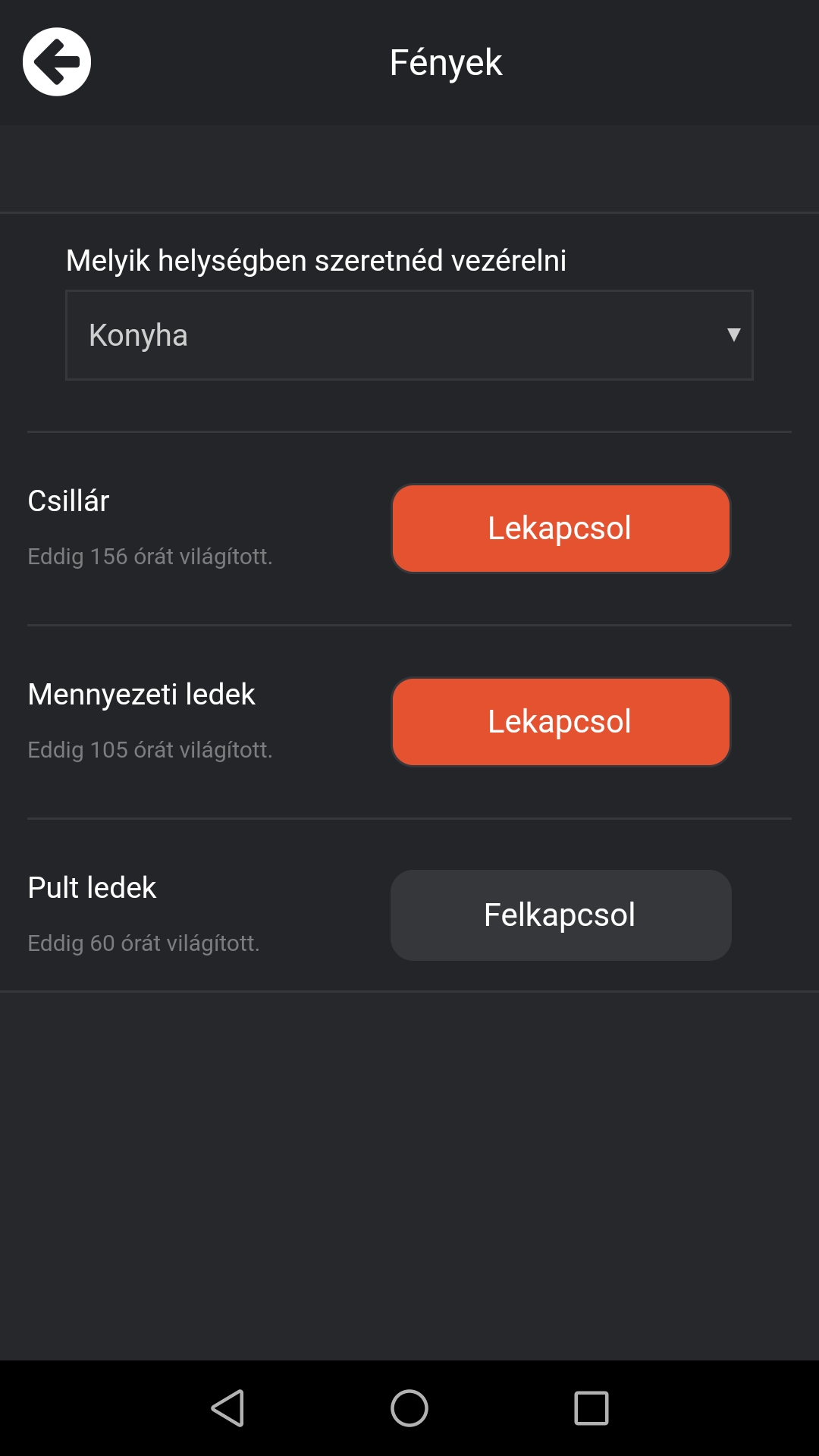Switch off the Mennyezeti ledek
819x1456 pixels.
[x=560, y=722]
